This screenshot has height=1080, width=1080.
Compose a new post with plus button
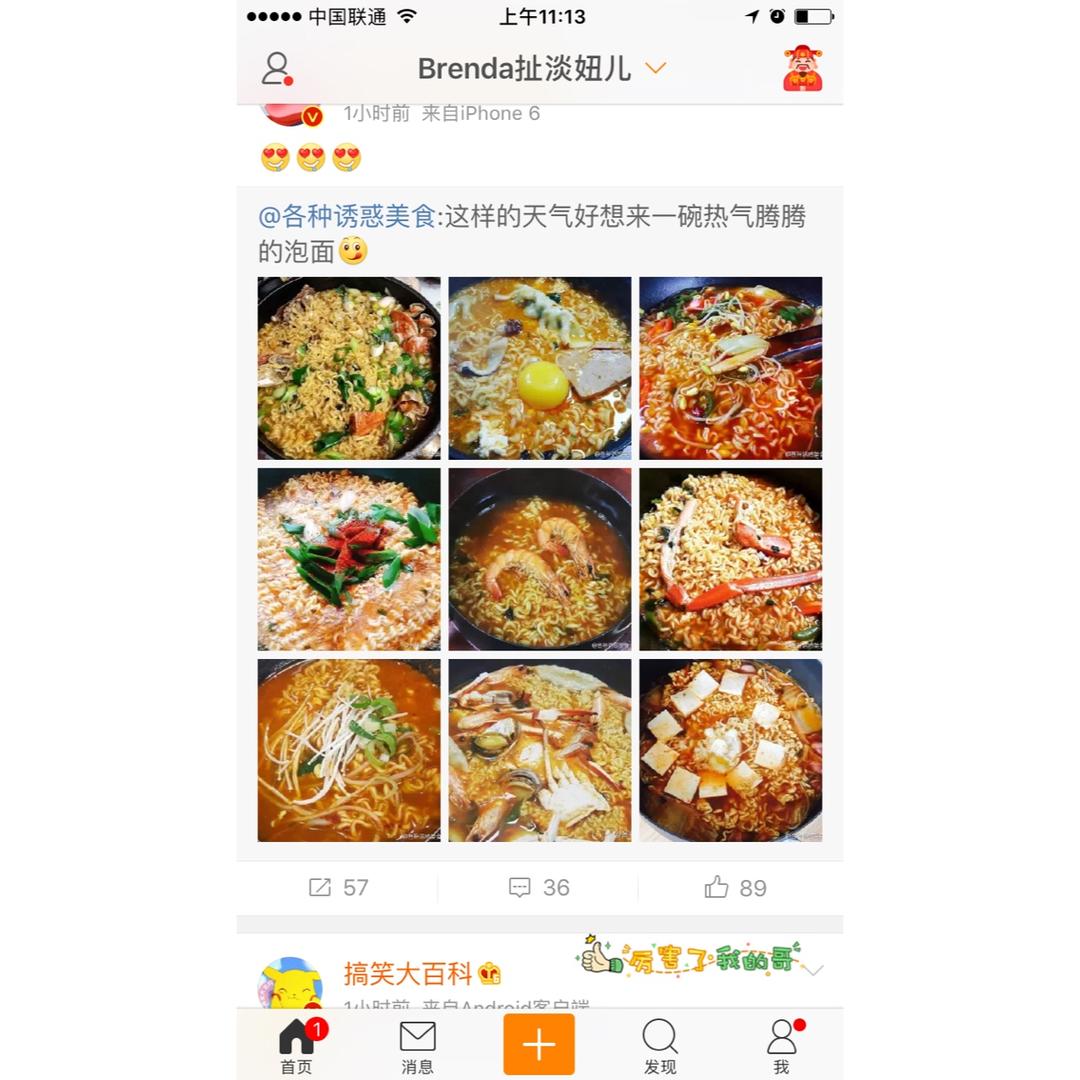coord(539,1045)
